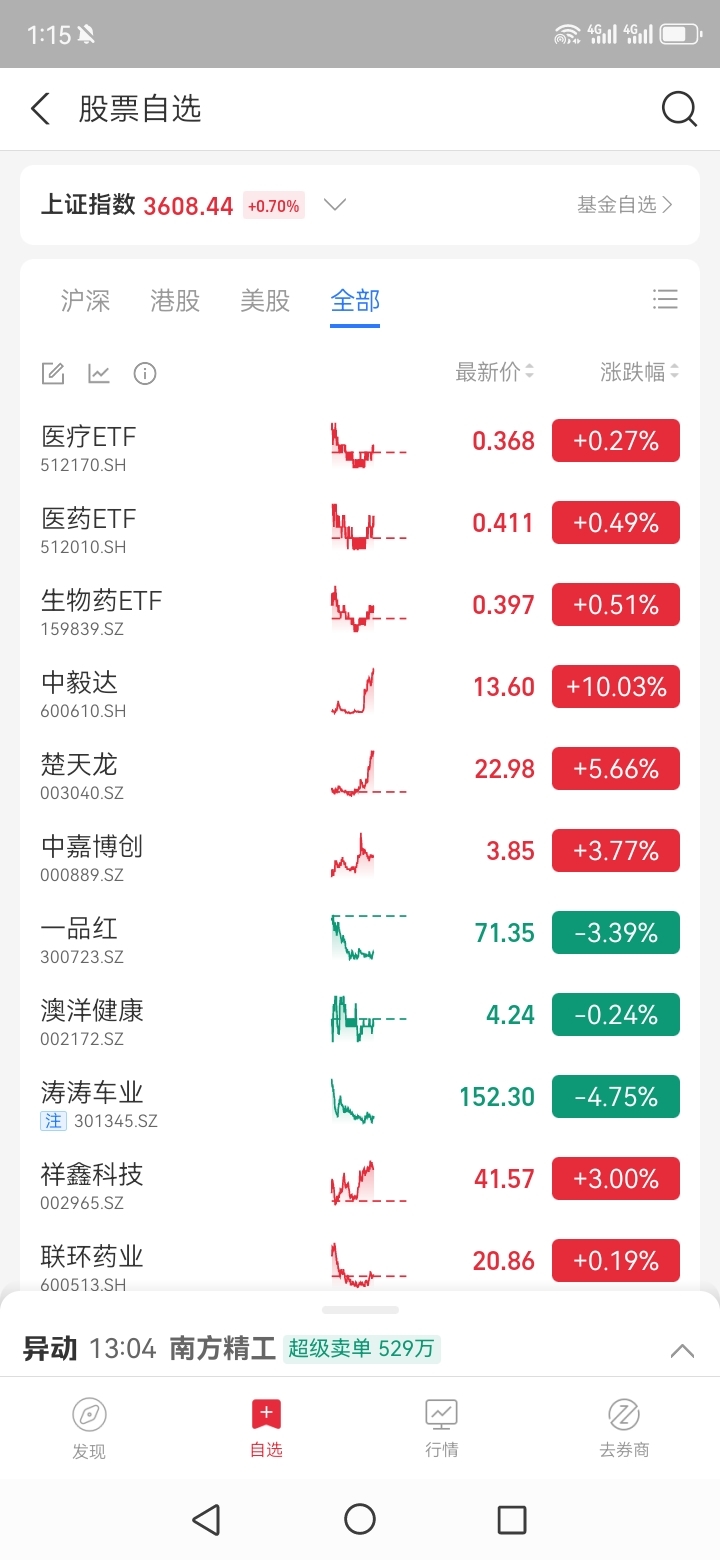Toggle the trend chart icon
720x1560 pixels.
[99, 374]
